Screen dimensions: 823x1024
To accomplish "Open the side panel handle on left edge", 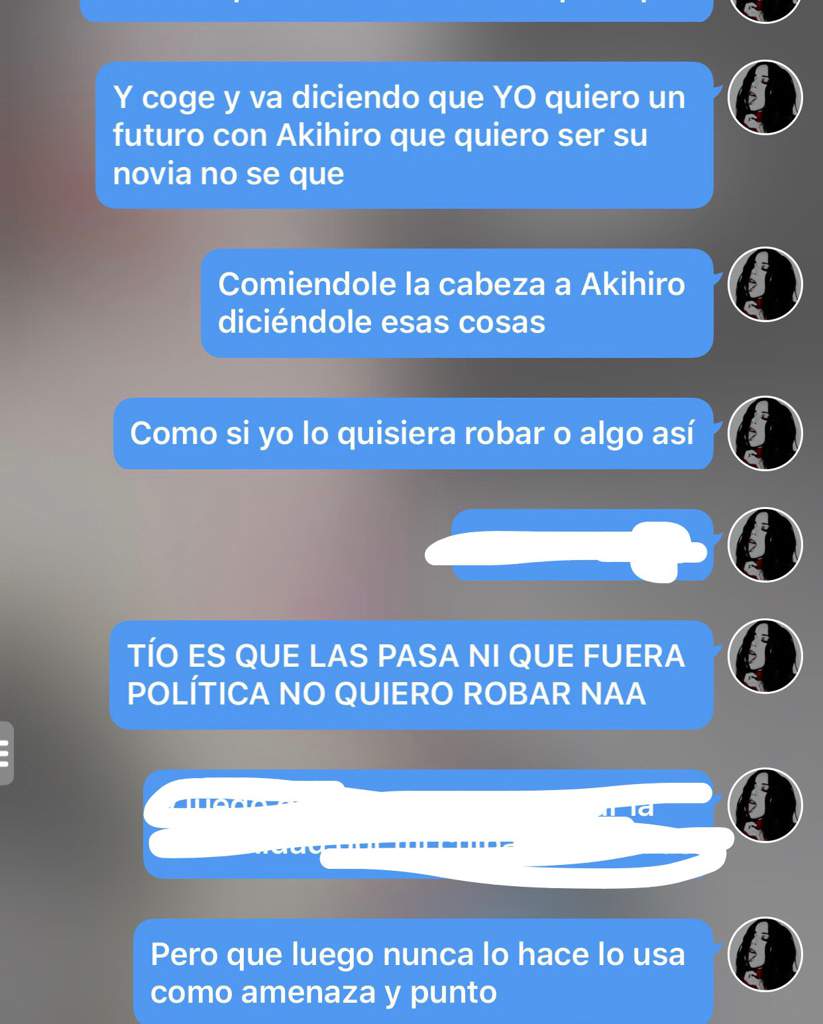I will click(6, 752).
